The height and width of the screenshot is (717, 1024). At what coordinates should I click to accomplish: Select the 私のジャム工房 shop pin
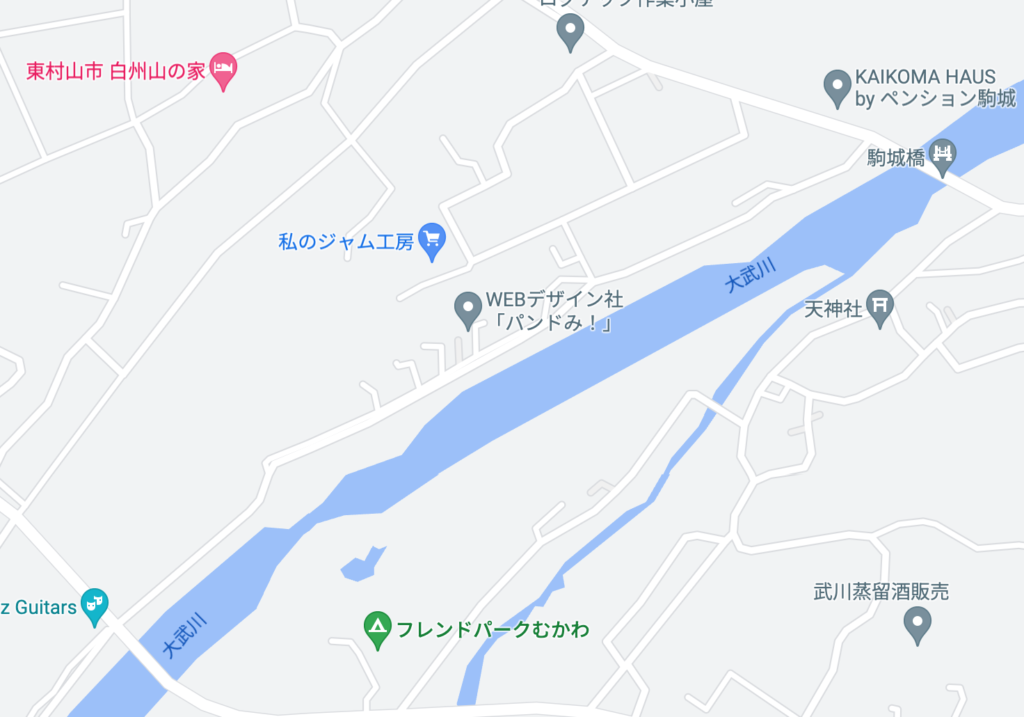click(432, 240)
